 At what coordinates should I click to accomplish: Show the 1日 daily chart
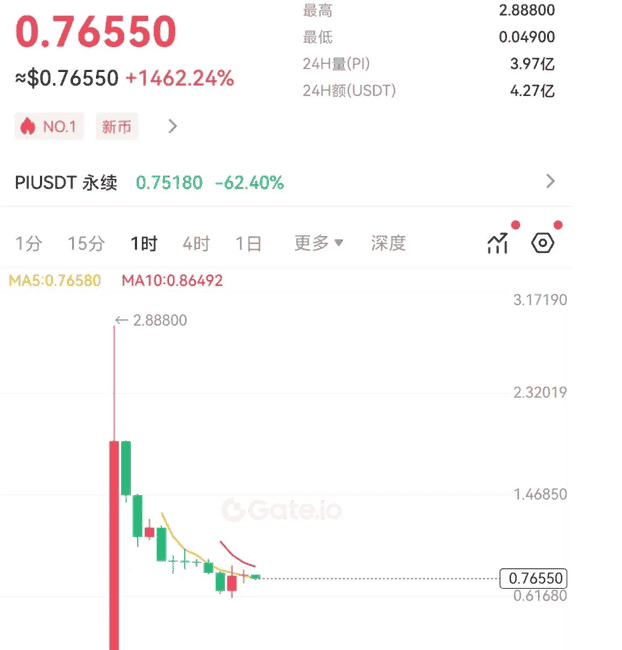(x=248, y=243)
